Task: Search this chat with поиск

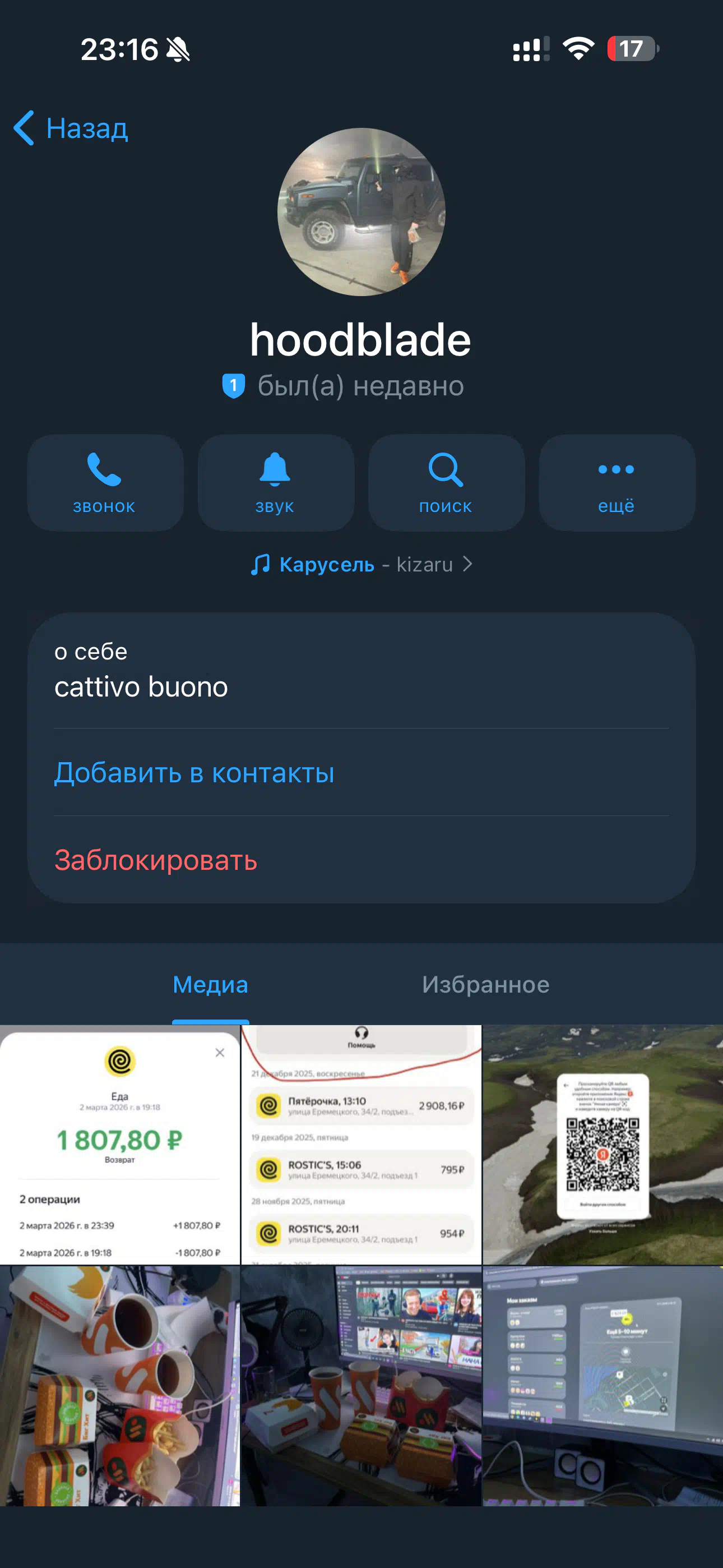Action: (446, 483)
